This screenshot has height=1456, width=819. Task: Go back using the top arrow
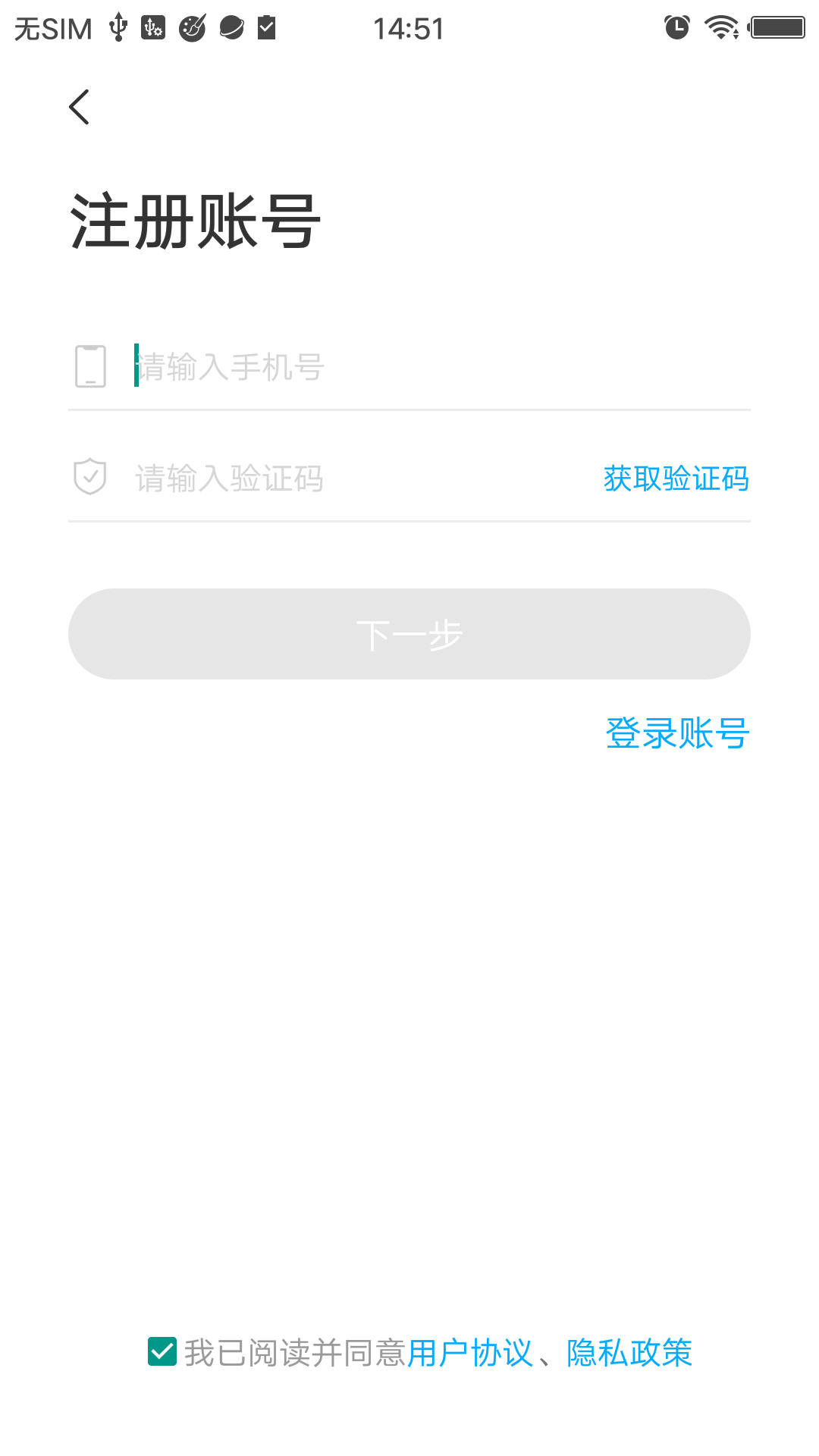pos(80,107)
